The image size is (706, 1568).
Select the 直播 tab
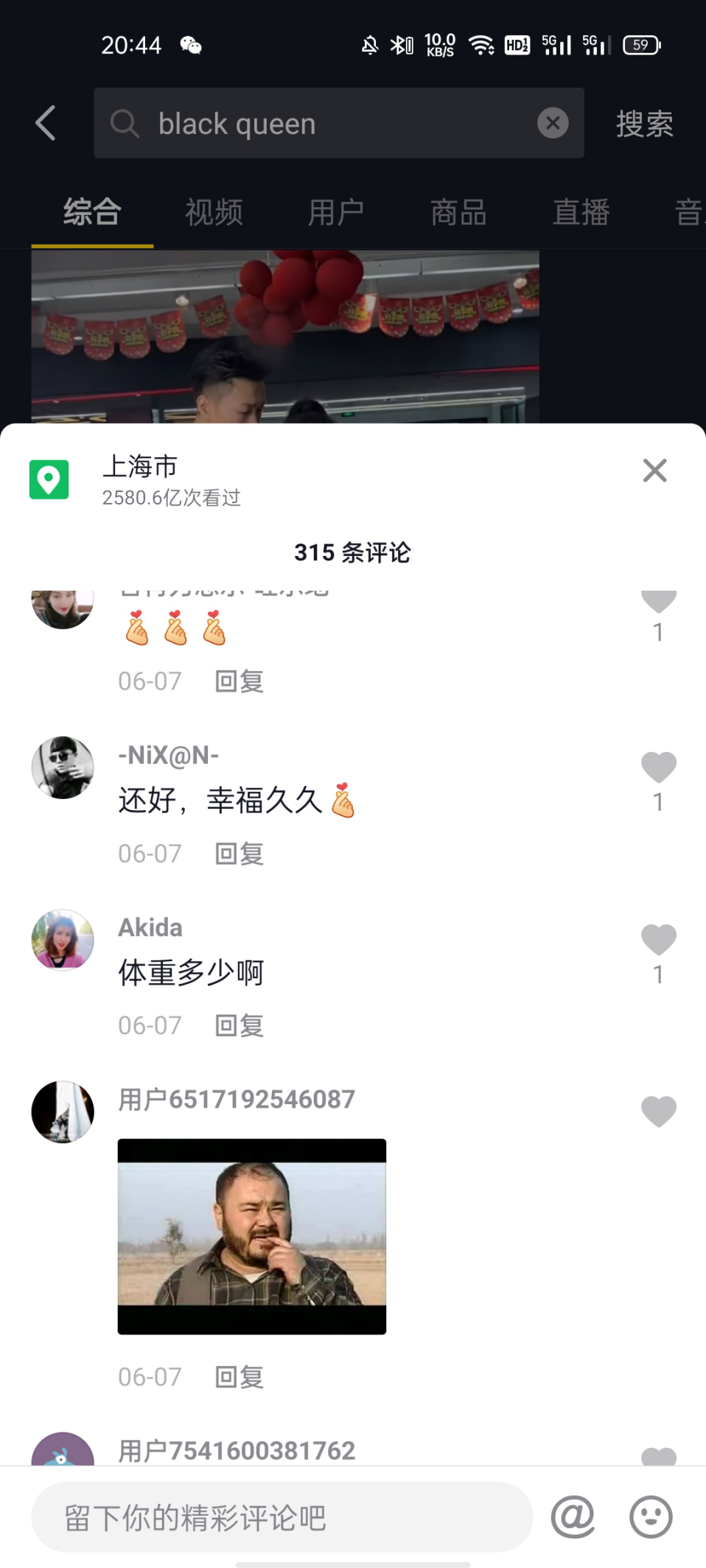click(x=581, y=213)
